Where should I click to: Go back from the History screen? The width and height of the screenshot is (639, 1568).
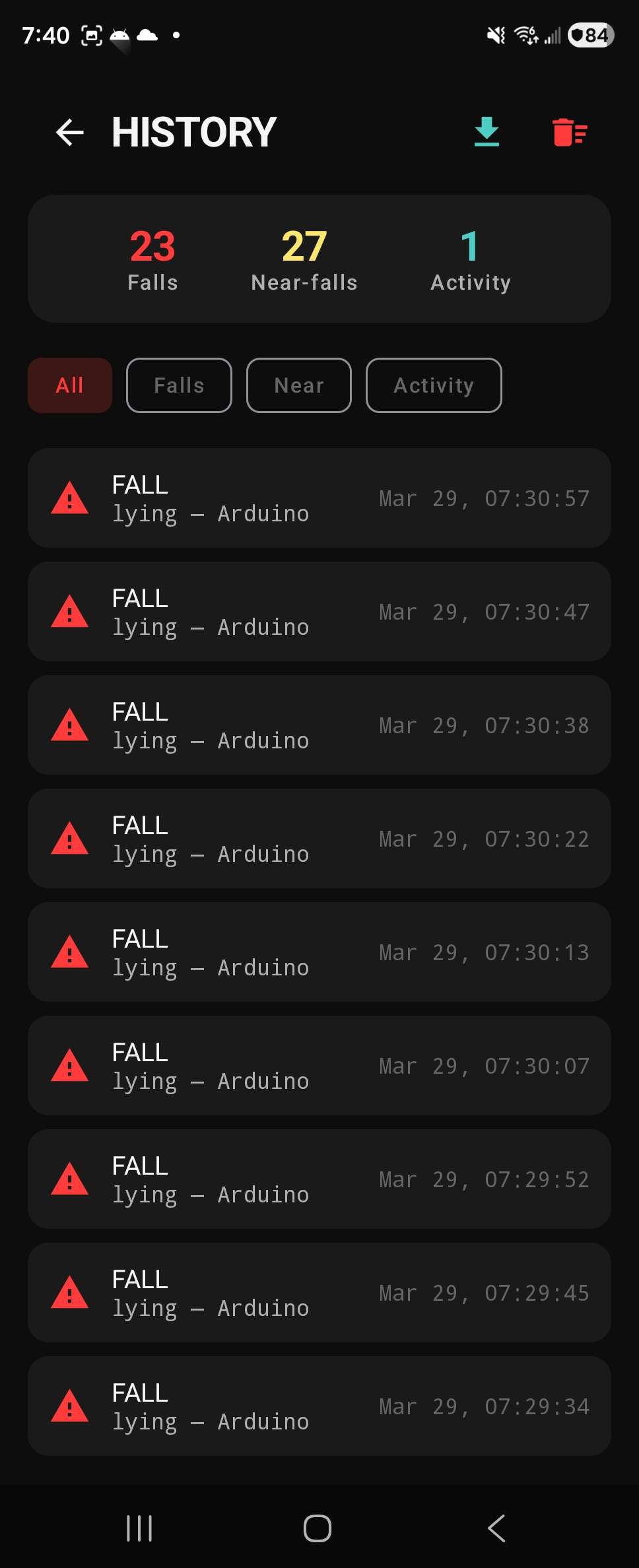point(70,132)
